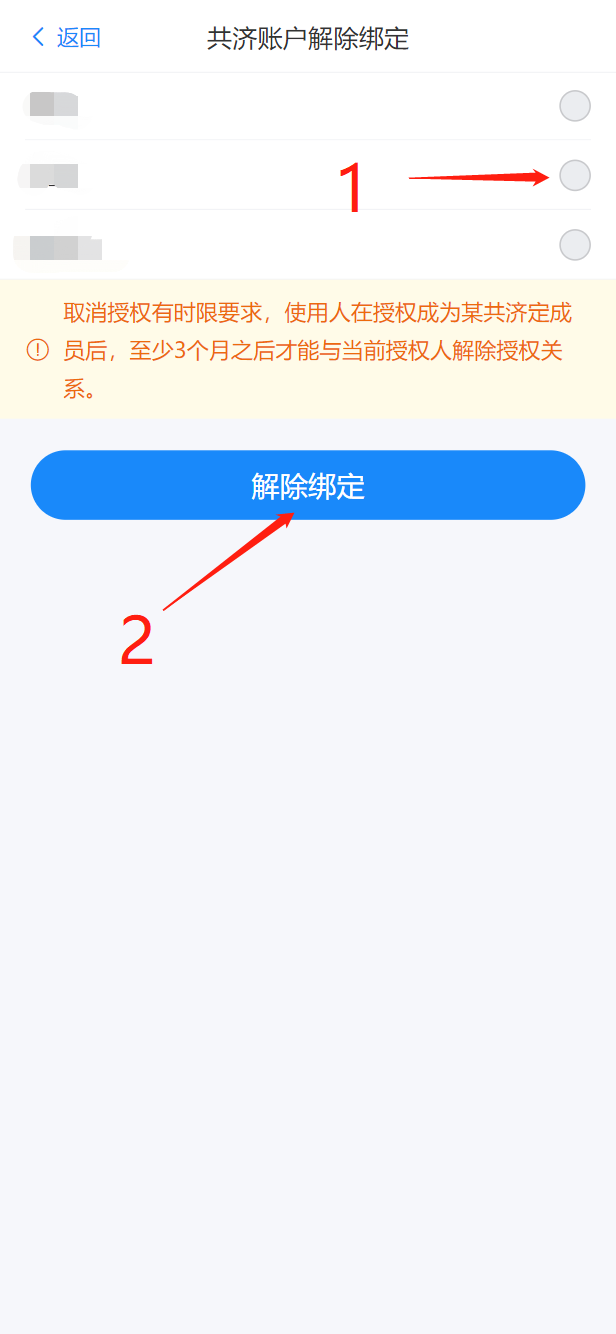Tap the 解除绑定 button

(308, 486)
